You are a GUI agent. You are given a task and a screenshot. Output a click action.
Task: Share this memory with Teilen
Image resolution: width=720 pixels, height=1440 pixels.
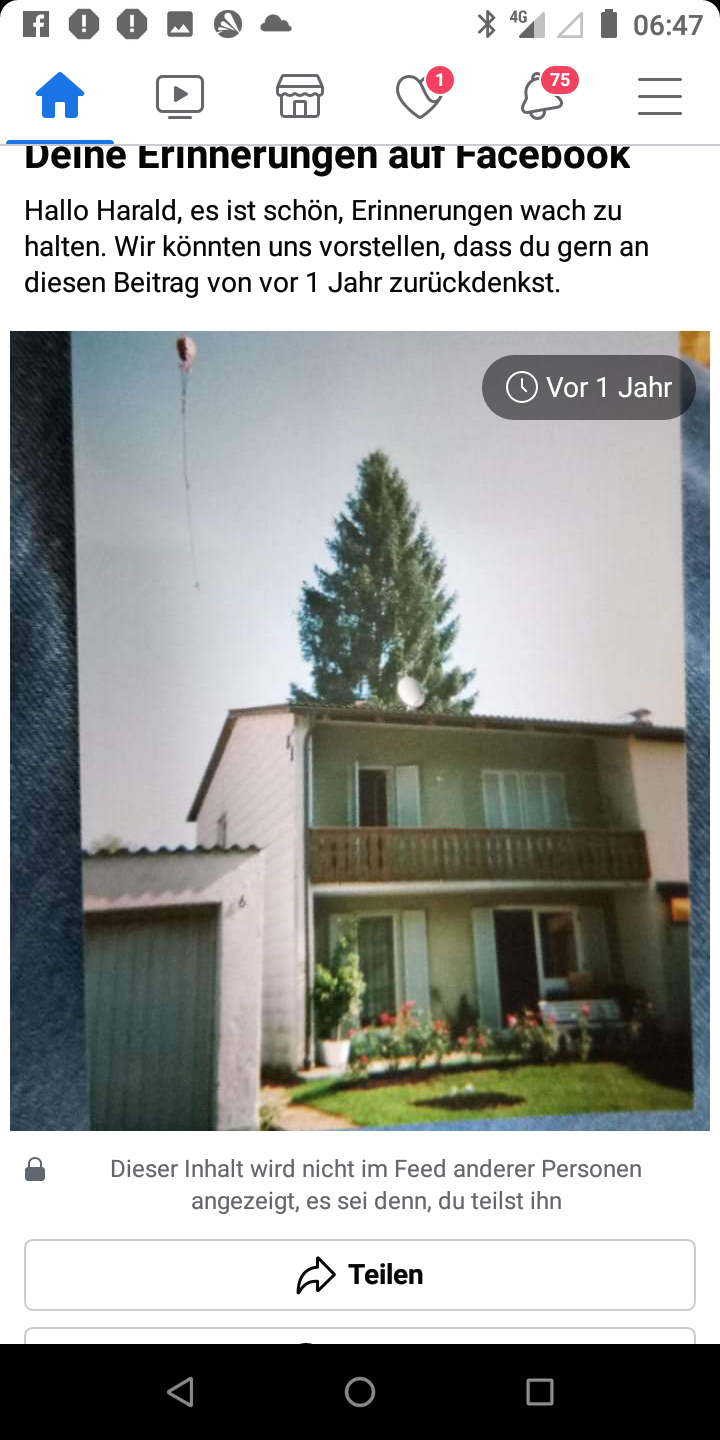(360, 1275)
